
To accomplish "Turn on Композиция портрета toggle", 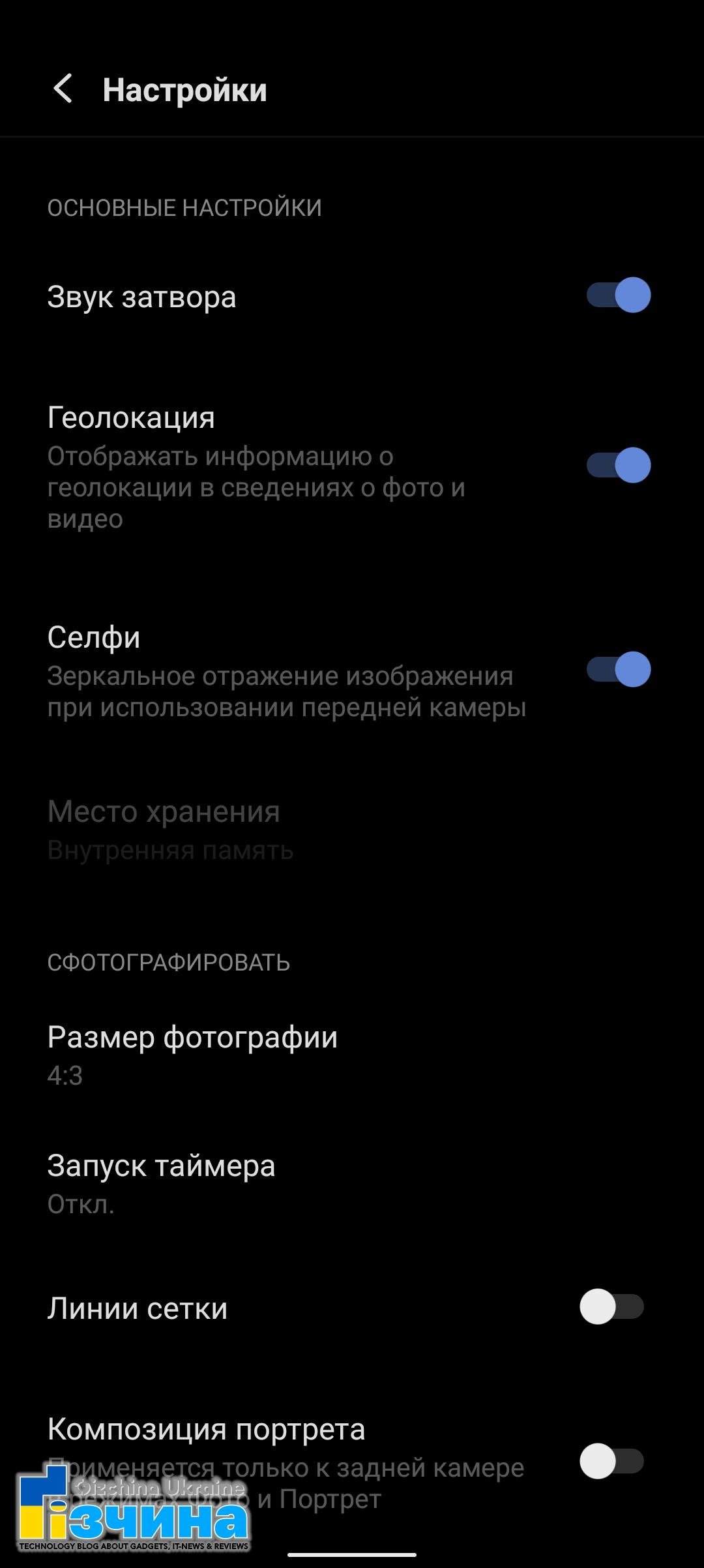I will tap(612, 1461).
